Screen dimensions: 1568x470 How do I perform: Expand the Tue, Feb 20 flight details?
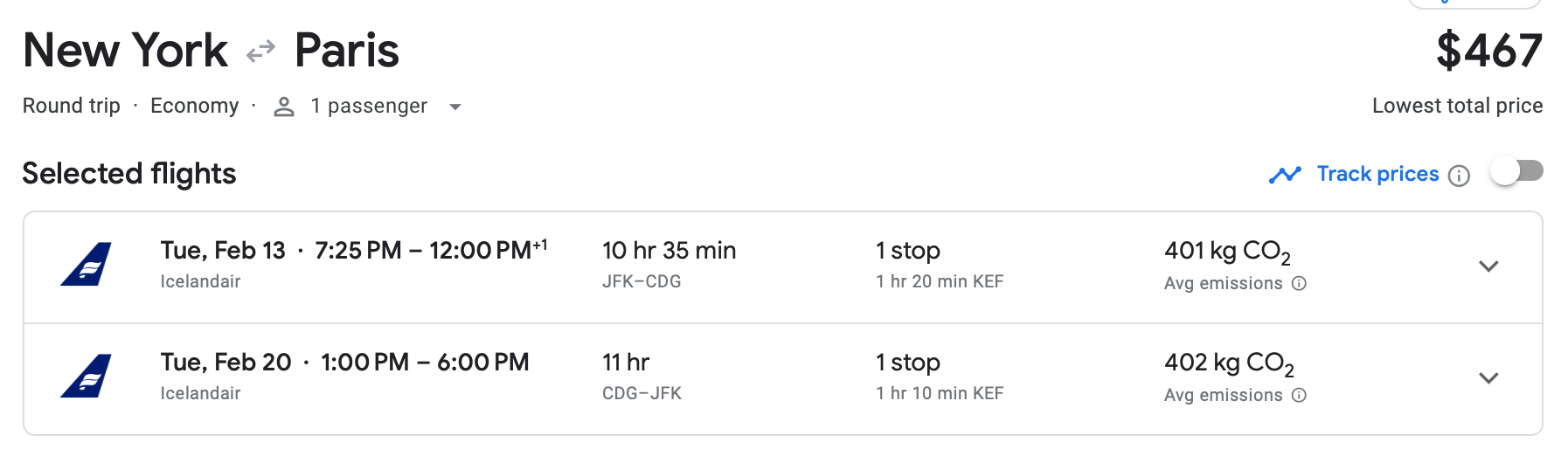[x=1488, y=377]
